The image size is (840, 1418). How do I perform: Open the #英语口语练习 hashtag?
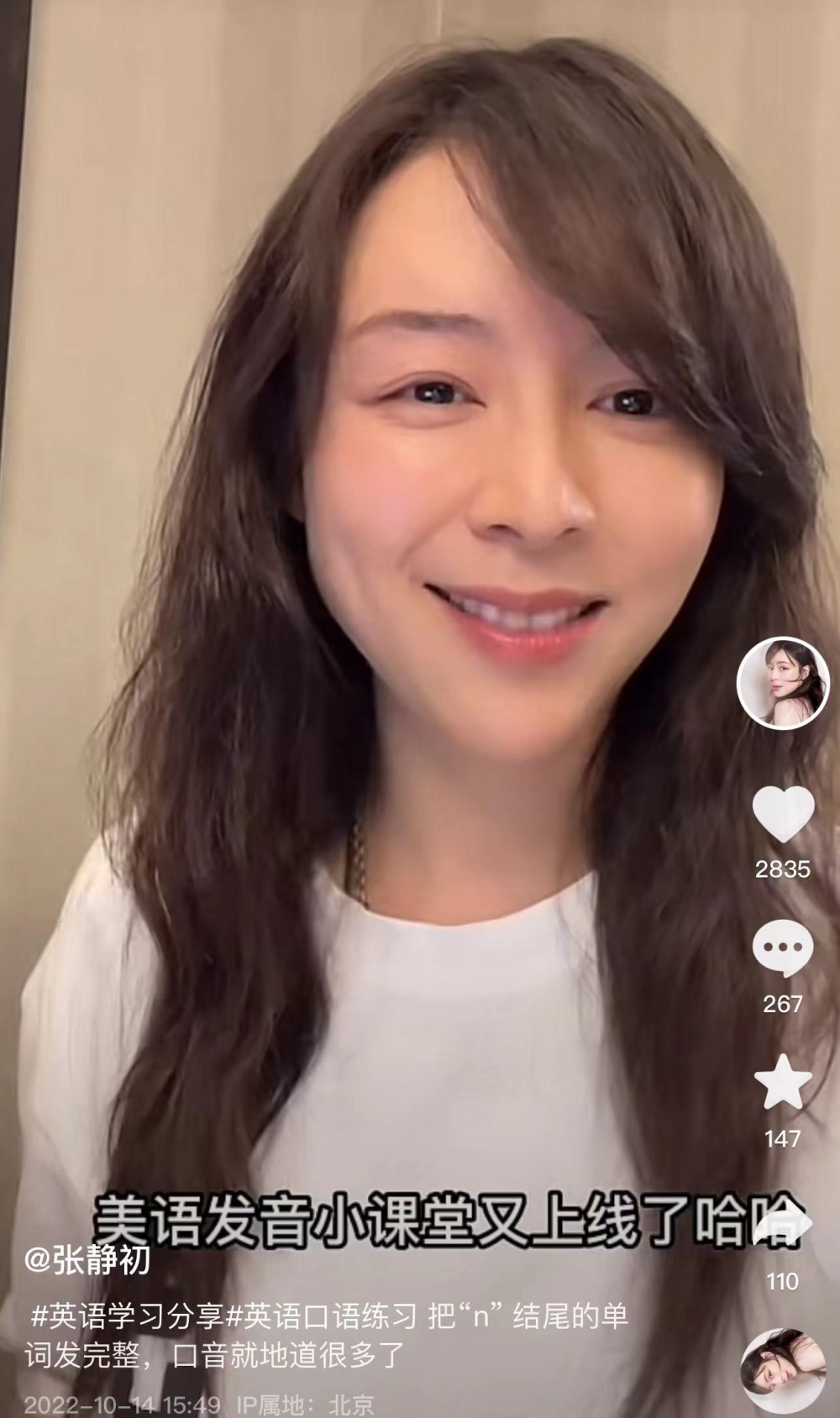click(322, 1316)
